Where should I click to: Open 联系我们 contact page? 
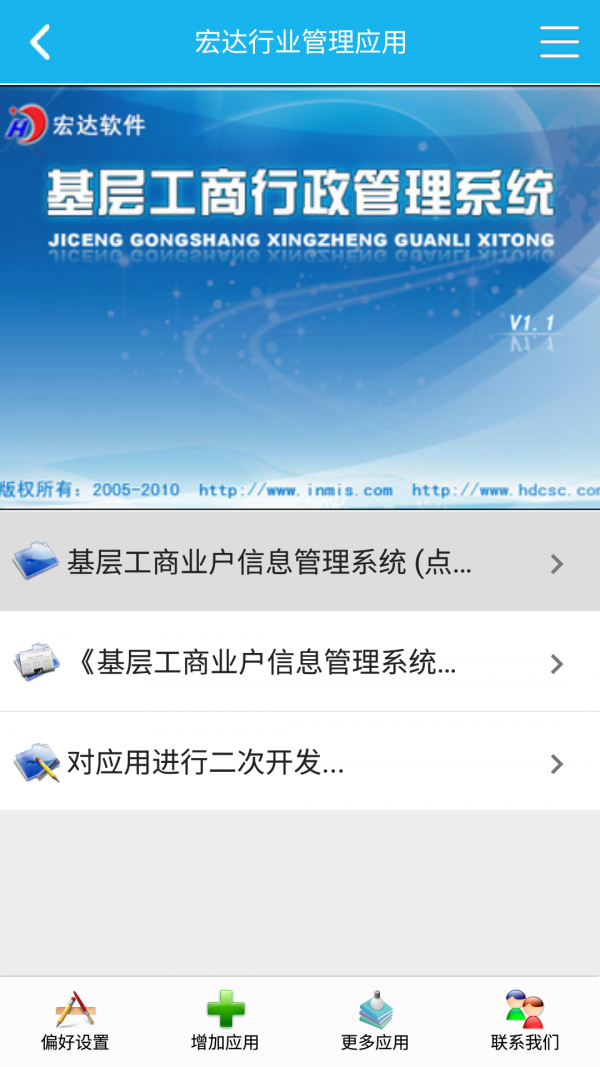tap(525, 1021)
